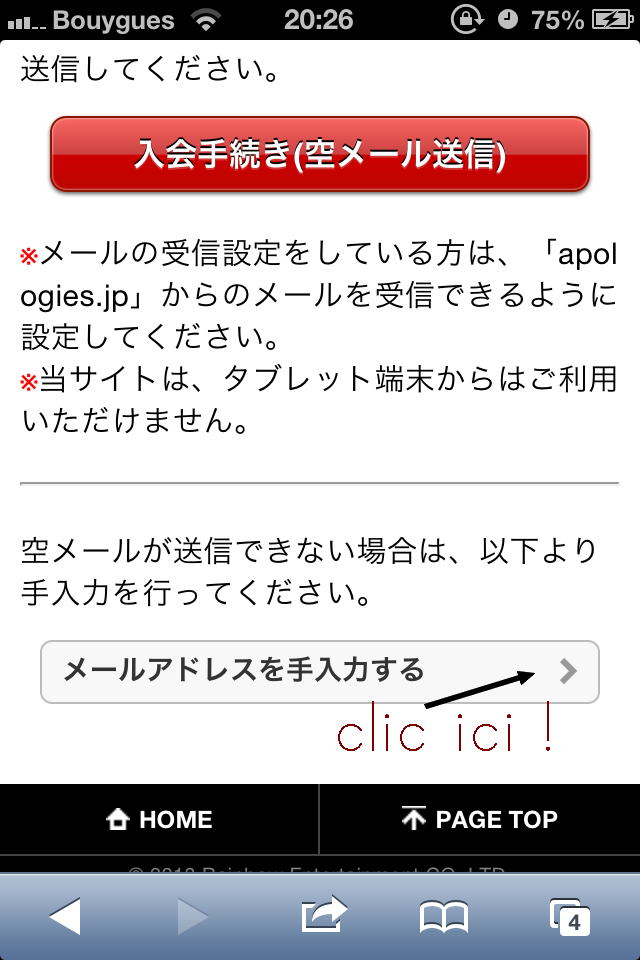This screenshot has width=640, height=960.
Task: Go back in Safari browser
Action: pos(65,915)
